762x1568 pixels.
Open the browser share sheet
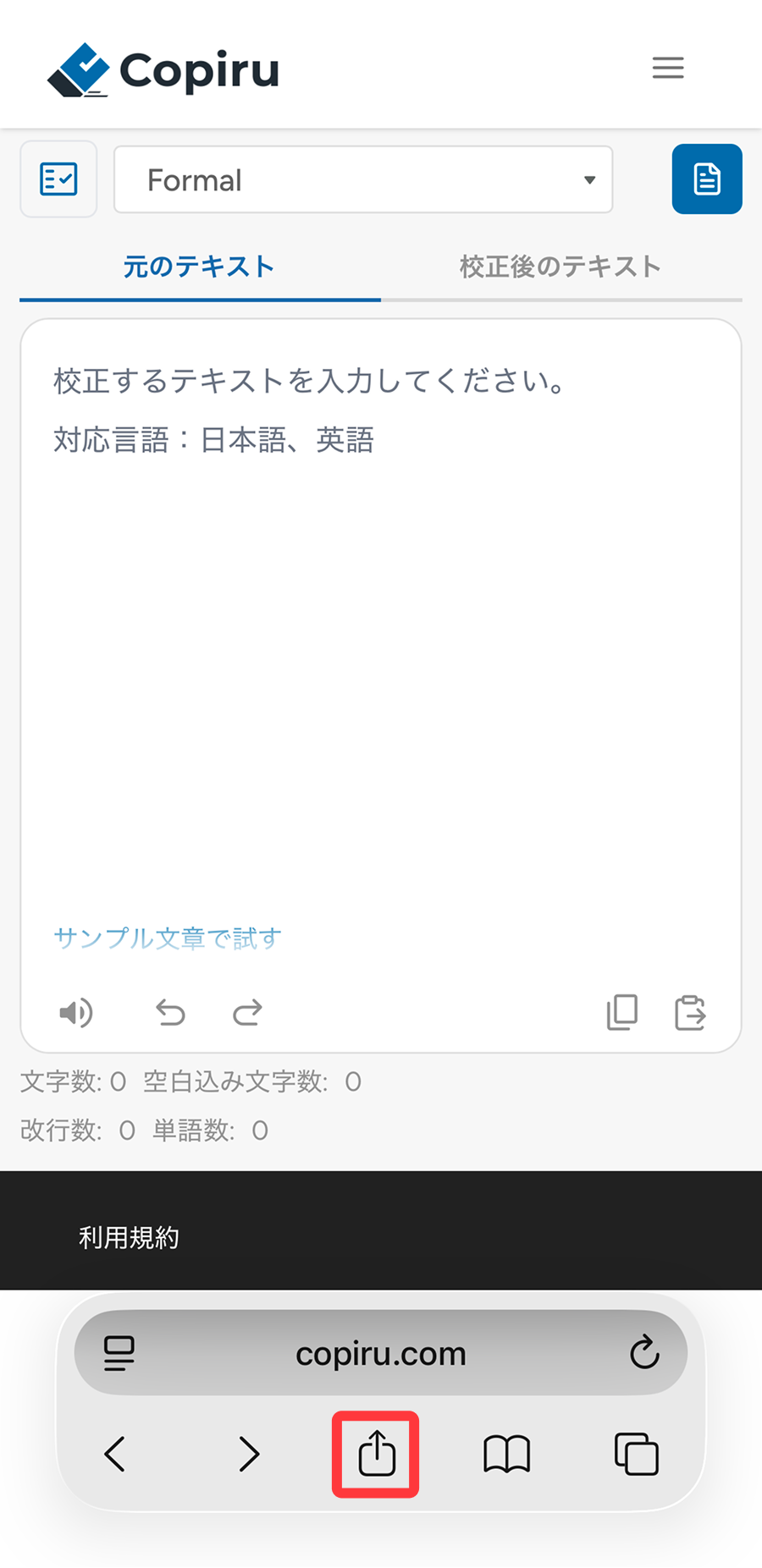pos(376,1454)
